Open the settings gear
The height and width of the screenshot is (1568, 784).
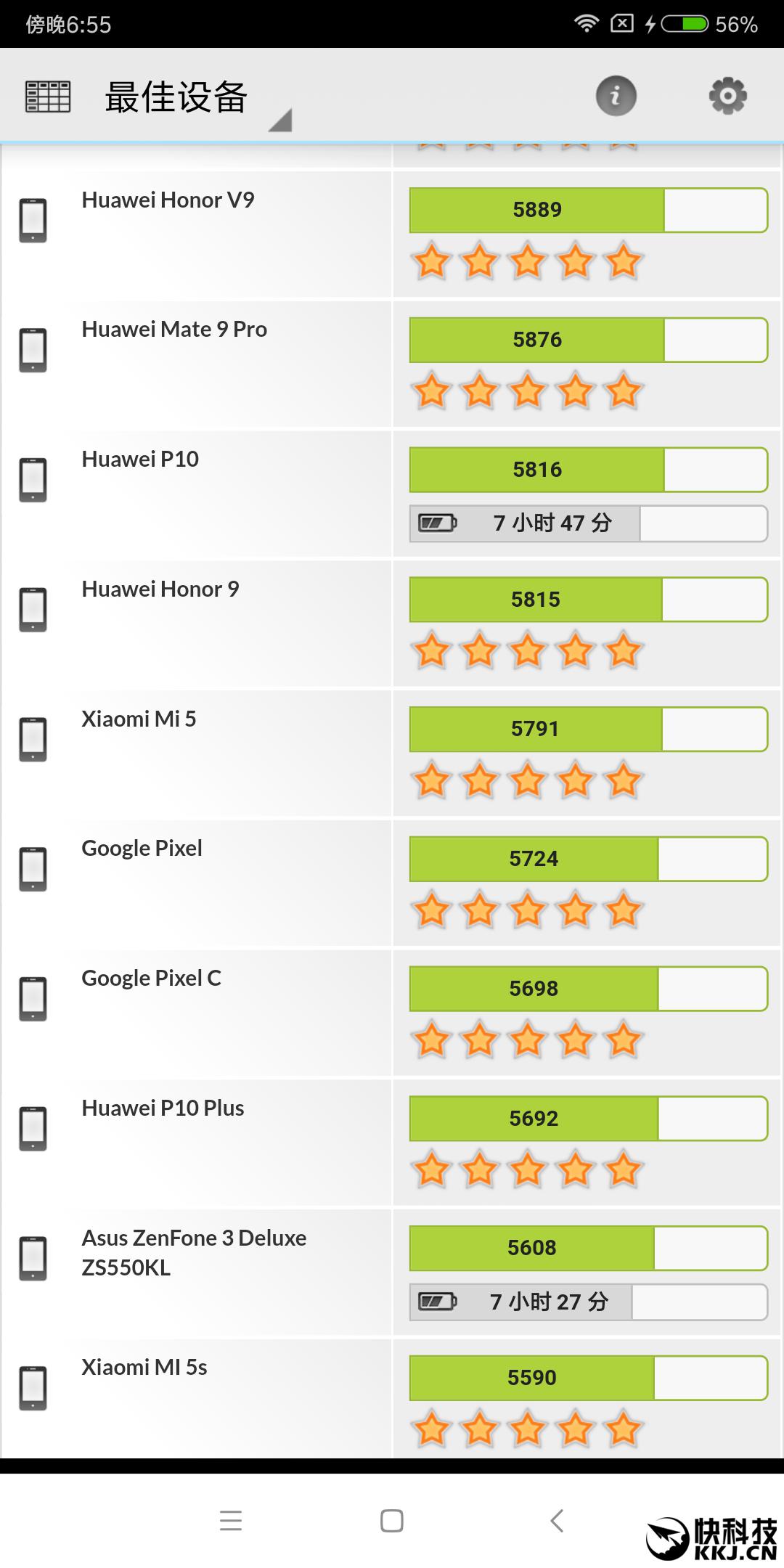click(727, 96)
